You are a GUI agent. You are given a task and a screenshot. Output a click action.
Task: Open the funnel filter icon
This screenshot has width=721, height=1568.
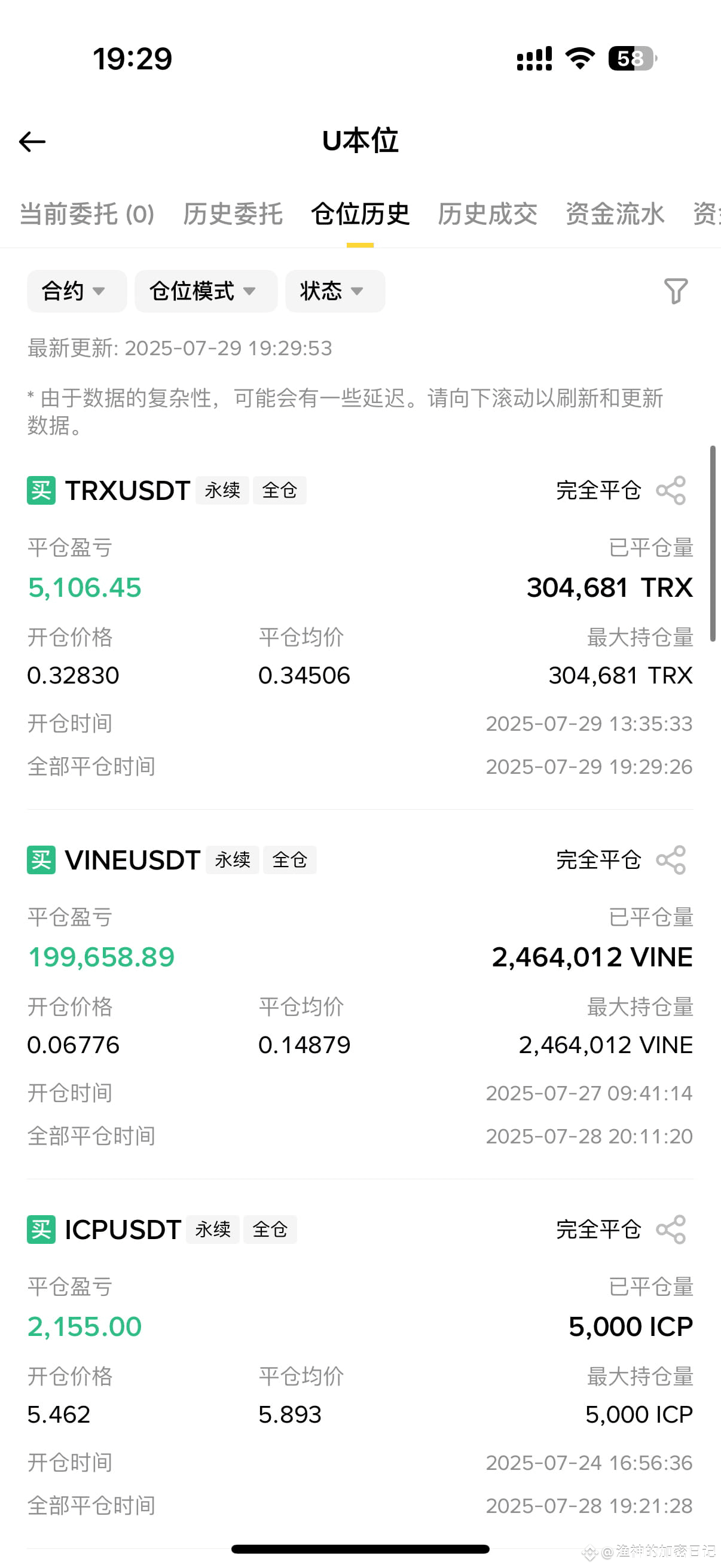(x=676, y=291)
